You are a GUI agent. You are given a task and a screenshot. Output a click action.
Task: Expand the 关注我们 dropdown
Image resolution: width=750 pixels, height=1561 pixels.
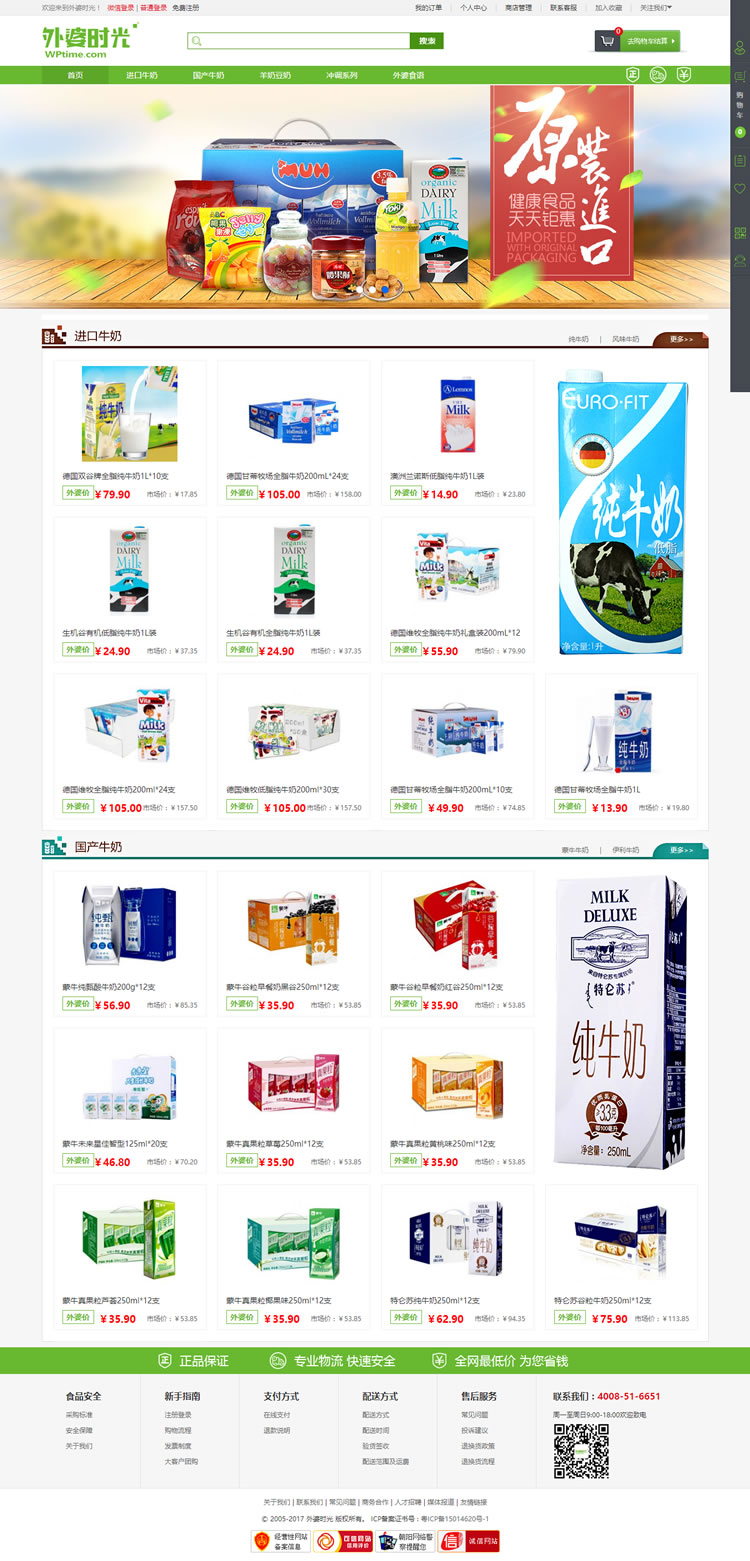coord(655,7)
